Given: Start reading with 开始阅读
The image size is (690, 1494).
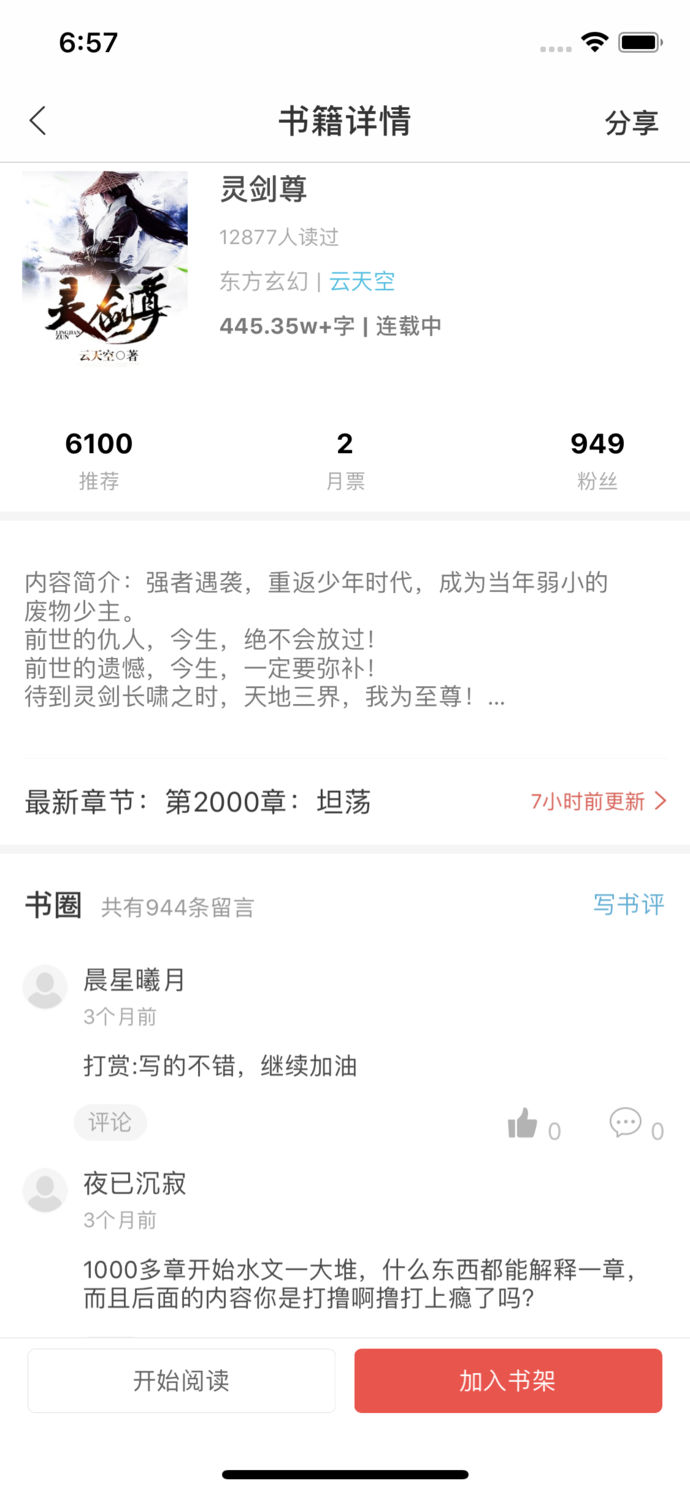Looking at the screenshot, I should (181, 1381).
